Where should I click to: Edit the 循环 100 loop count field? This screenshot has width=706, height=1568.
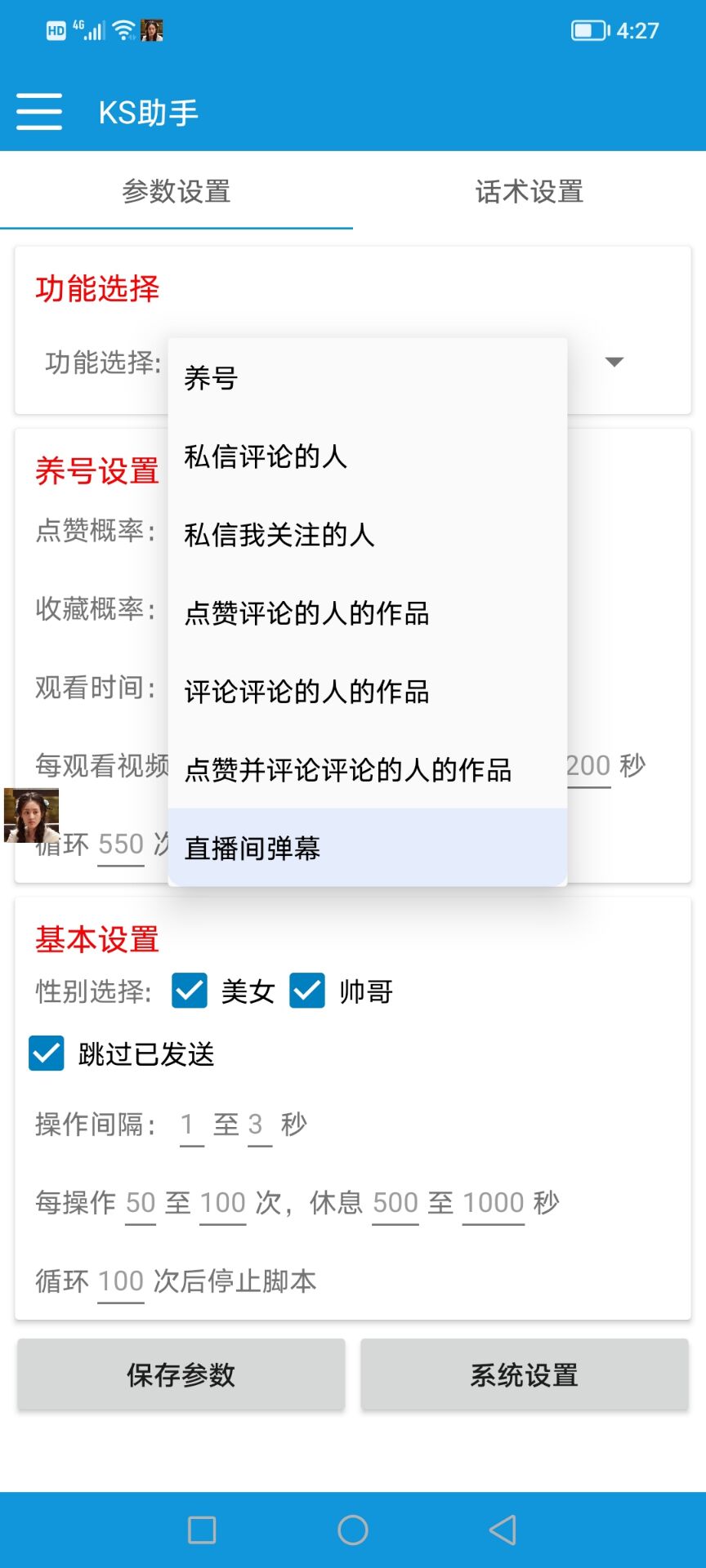[x=120, y=1280]
